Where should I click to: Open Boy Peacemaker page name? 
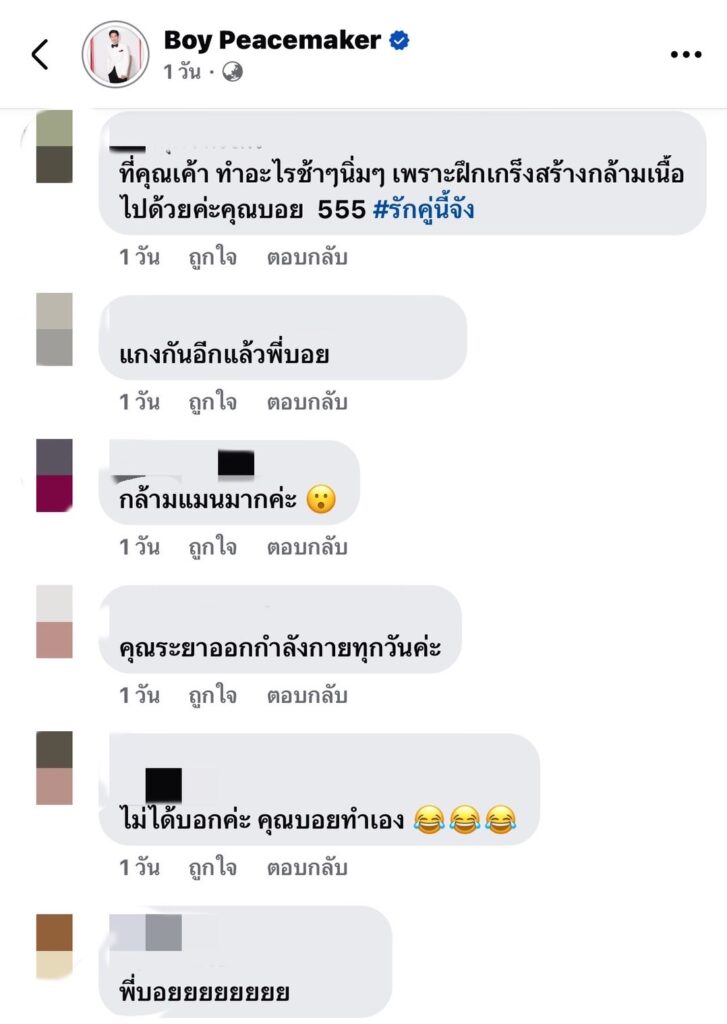coord(272,40)
